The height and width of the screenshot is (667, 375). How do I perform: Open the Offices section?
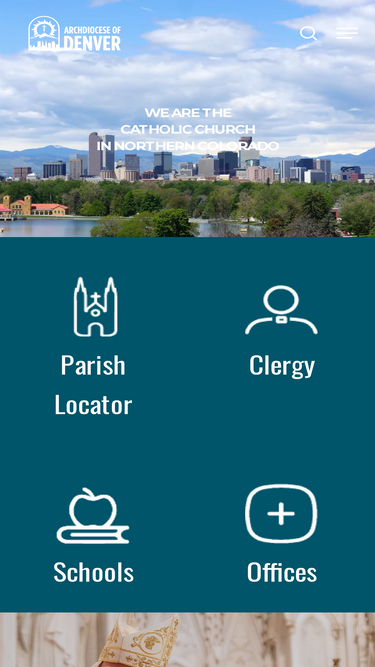pyautogui.click(x=281, y=534)
